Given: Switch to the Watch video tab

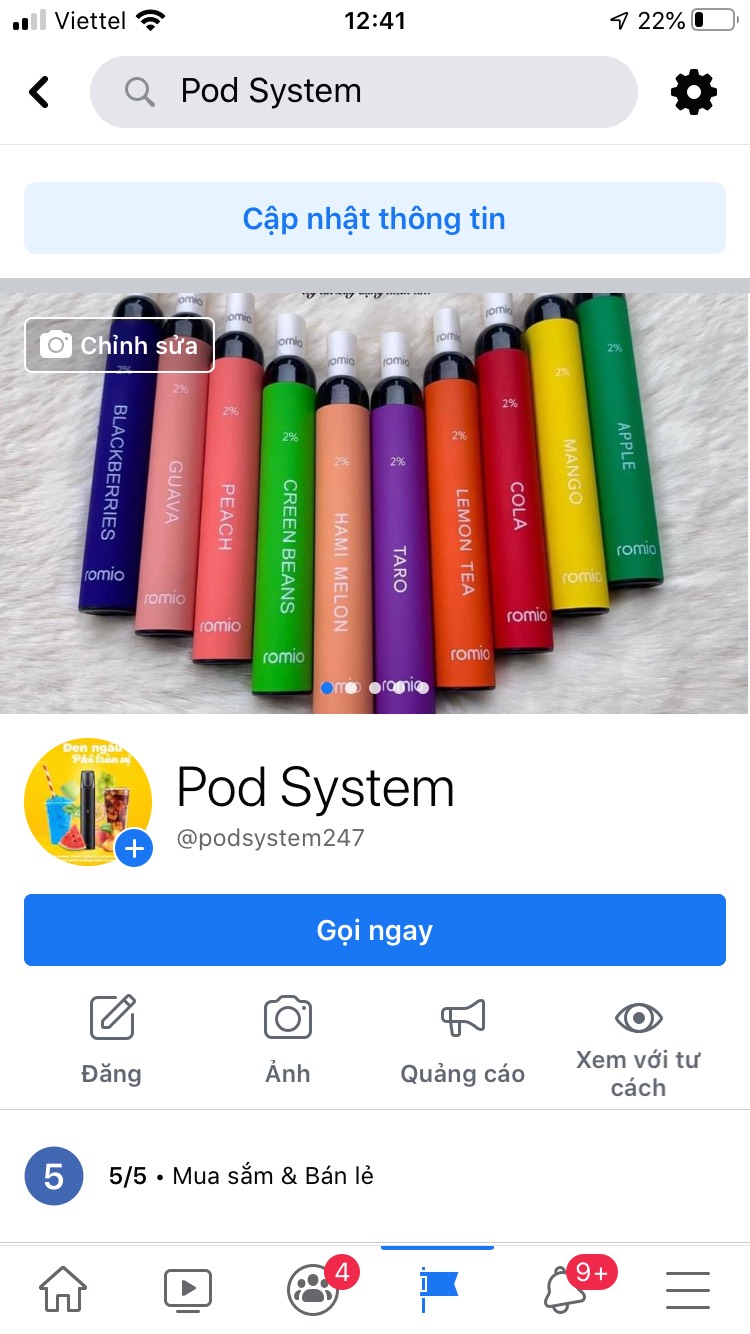Looking at the screenshot, I should [188, 1290].
